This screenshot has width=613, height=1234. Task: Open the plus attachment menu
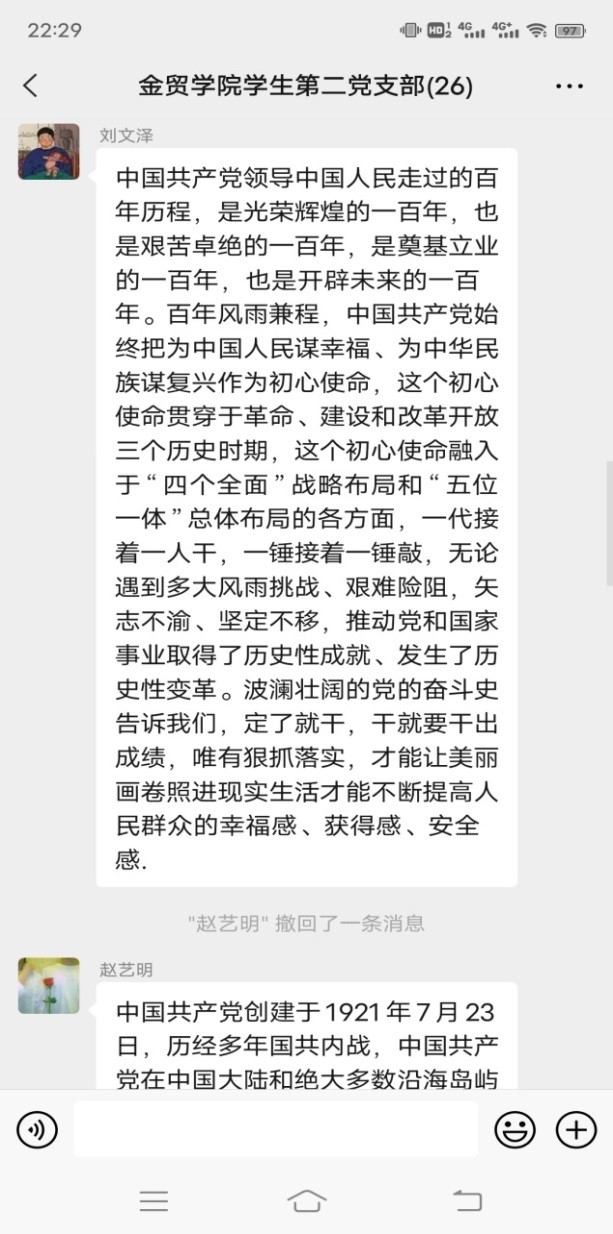[x=576, y=1130]
